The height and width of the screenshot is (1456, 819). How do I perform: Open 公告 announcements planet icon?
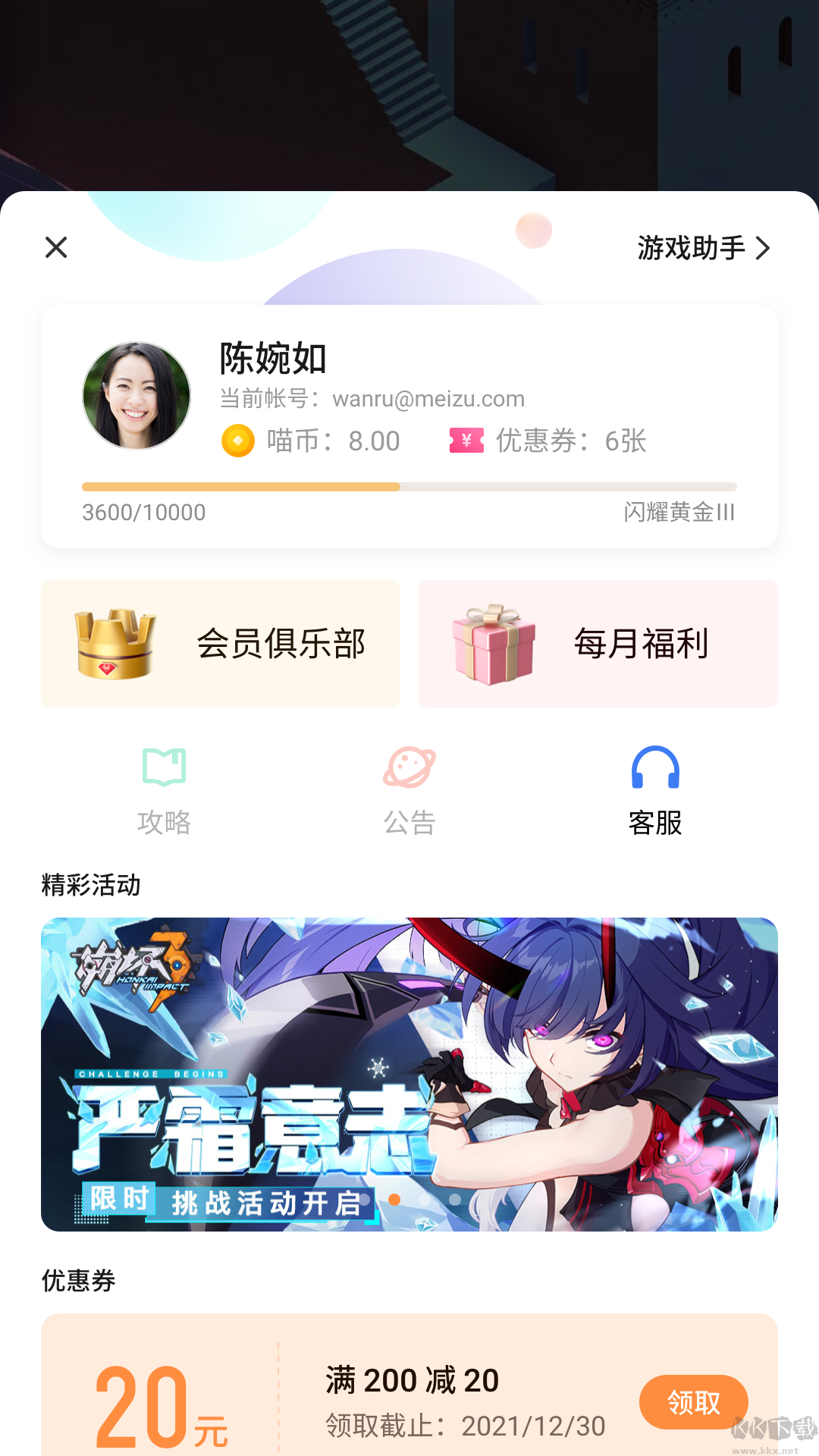(x=409, y=767)
